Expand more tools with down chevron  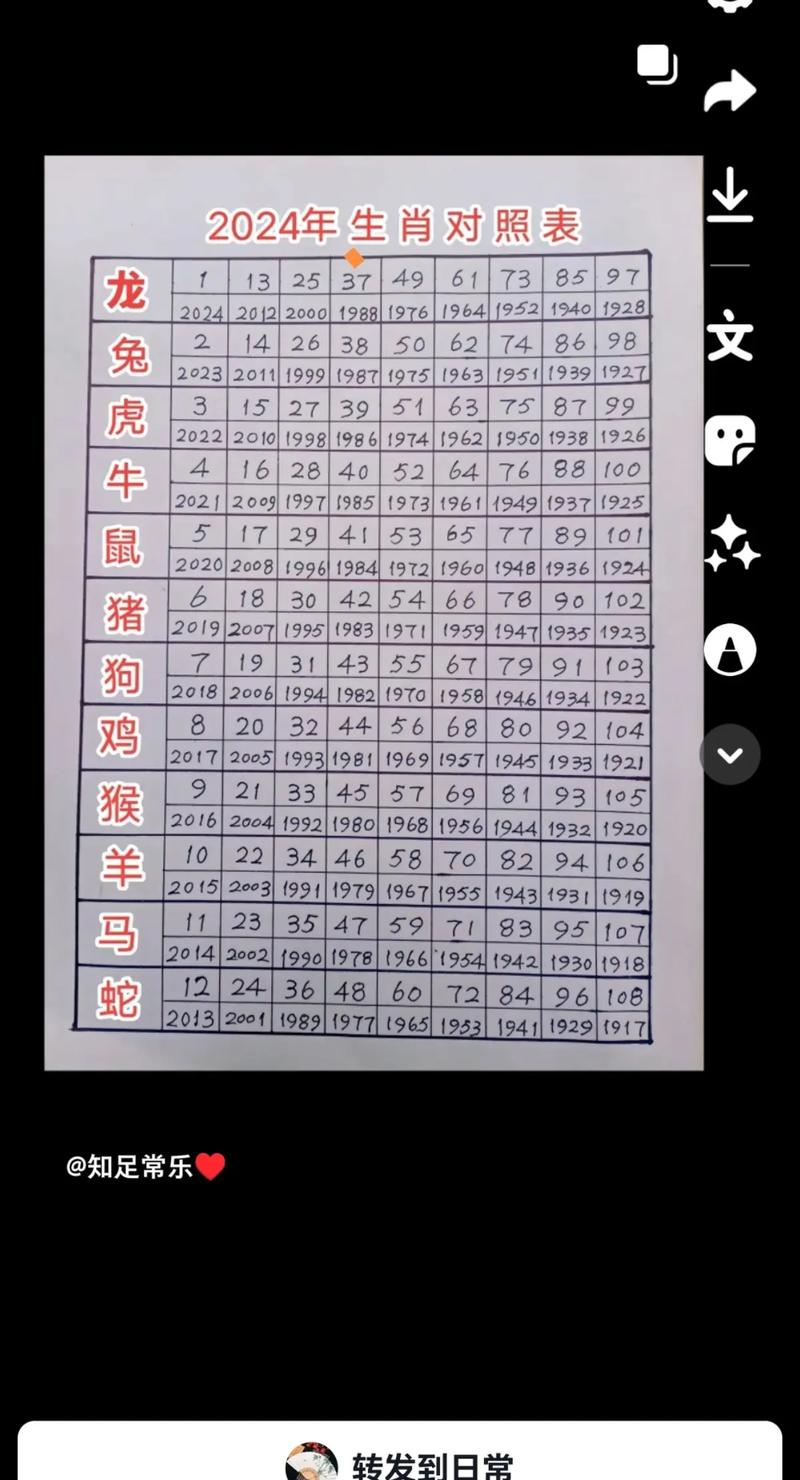[730, 754]
